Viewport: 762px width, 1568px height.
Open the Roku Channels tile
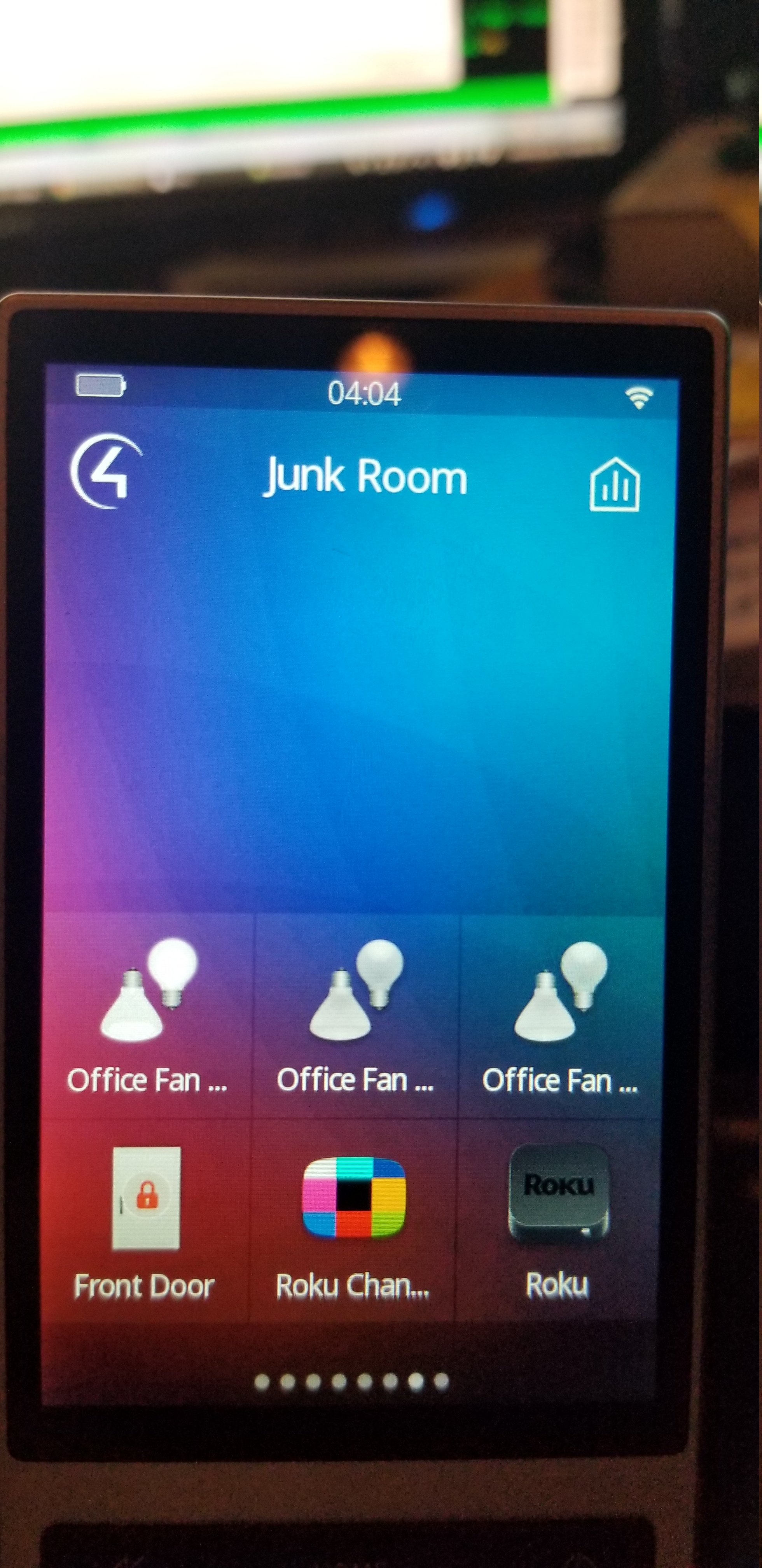point(353,1221)
